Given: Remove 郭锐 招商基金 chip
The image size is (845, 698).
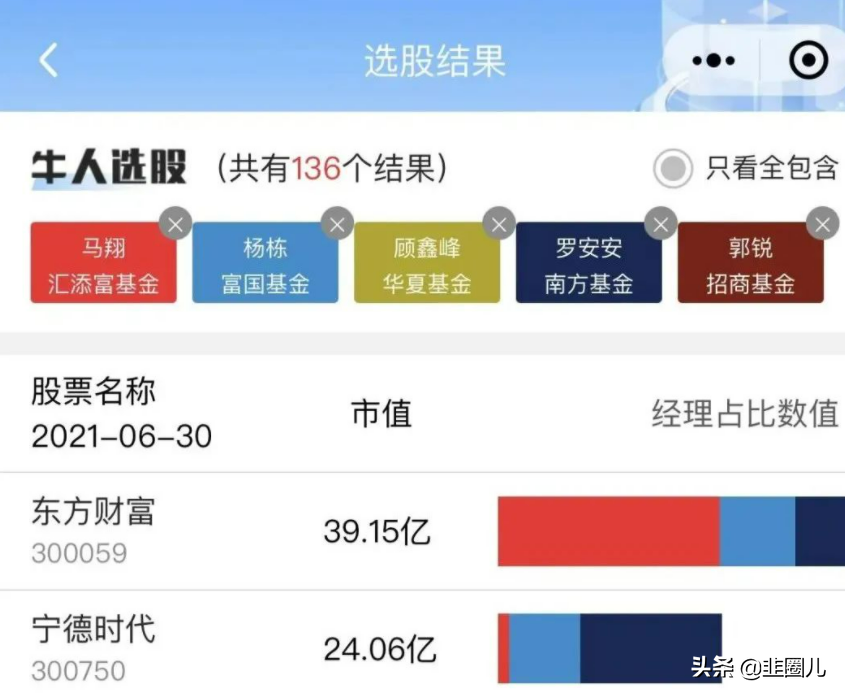Looking at the screenshot, I should (822, 223).
